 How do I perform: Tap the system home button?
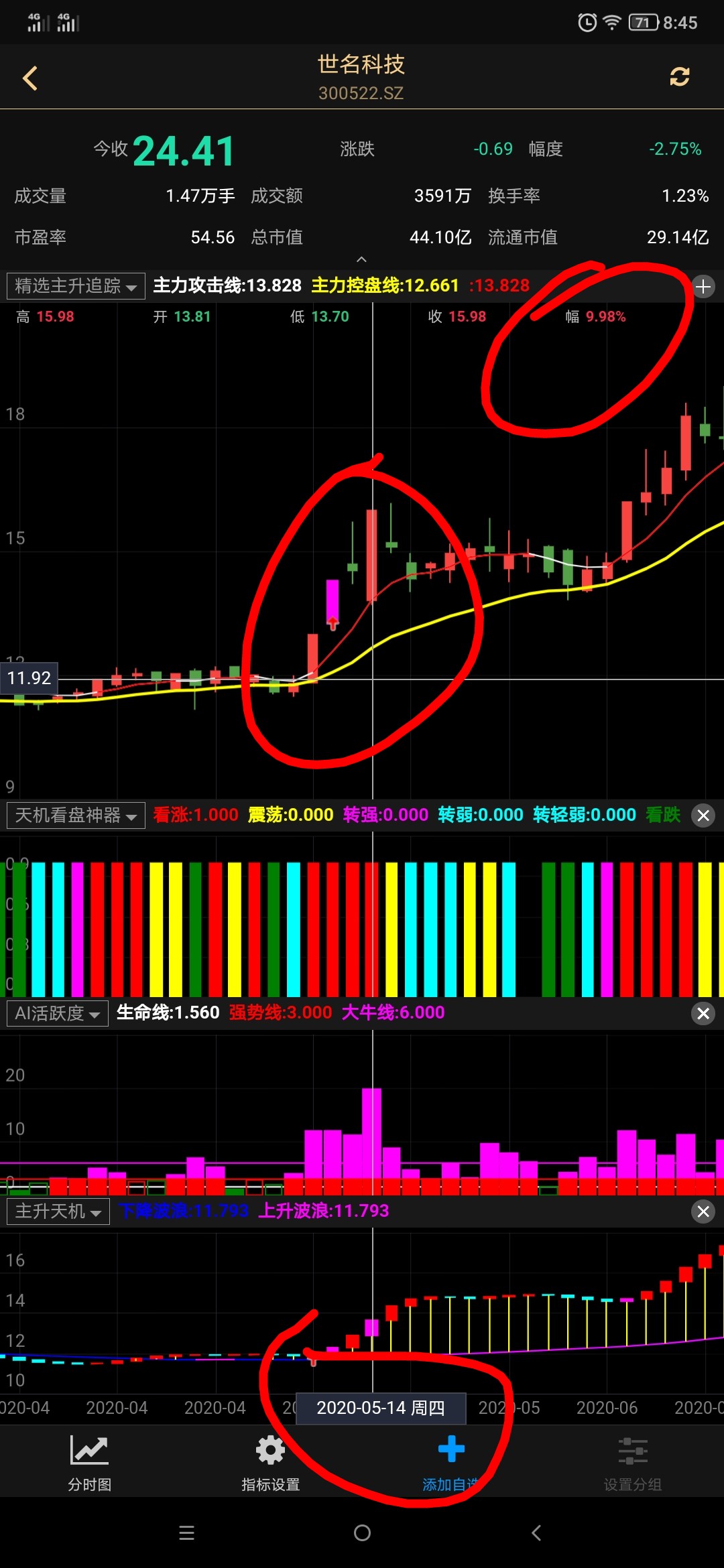362,1532
